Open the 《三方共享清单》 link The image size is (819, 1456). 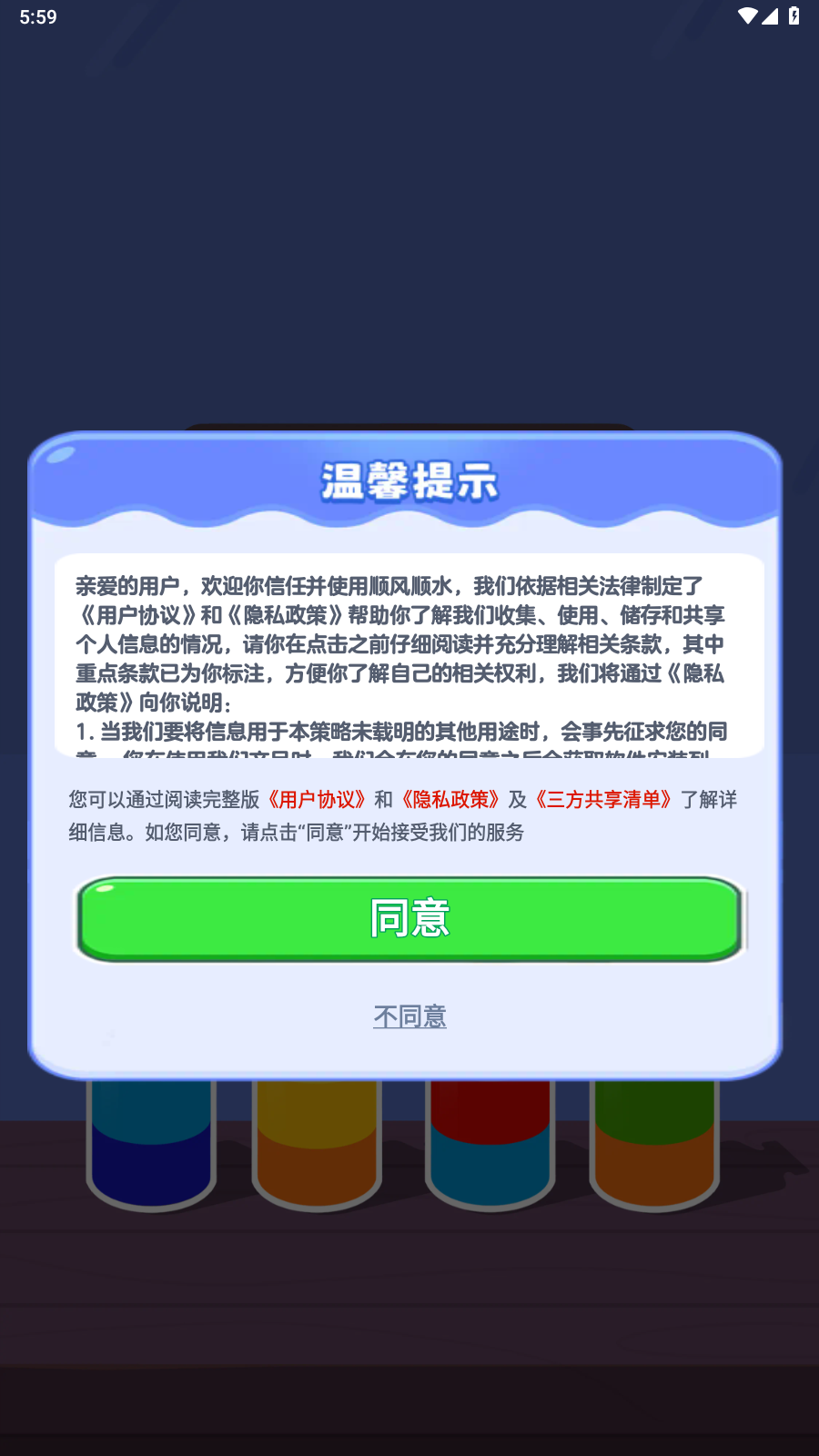603,802
